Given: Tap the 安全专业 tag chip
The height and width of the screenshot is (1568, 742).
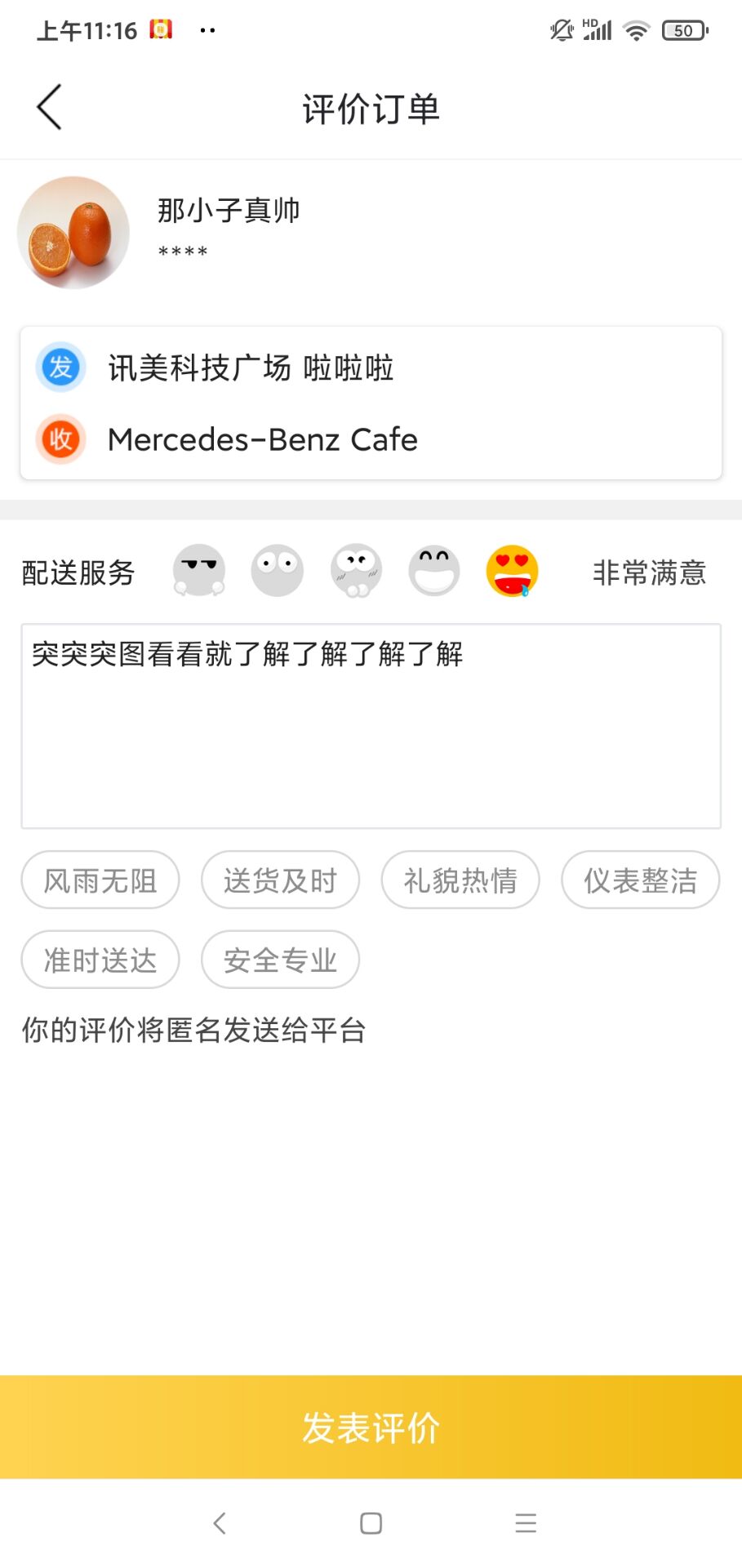Looking at the screenshot, I should point(280,960).
